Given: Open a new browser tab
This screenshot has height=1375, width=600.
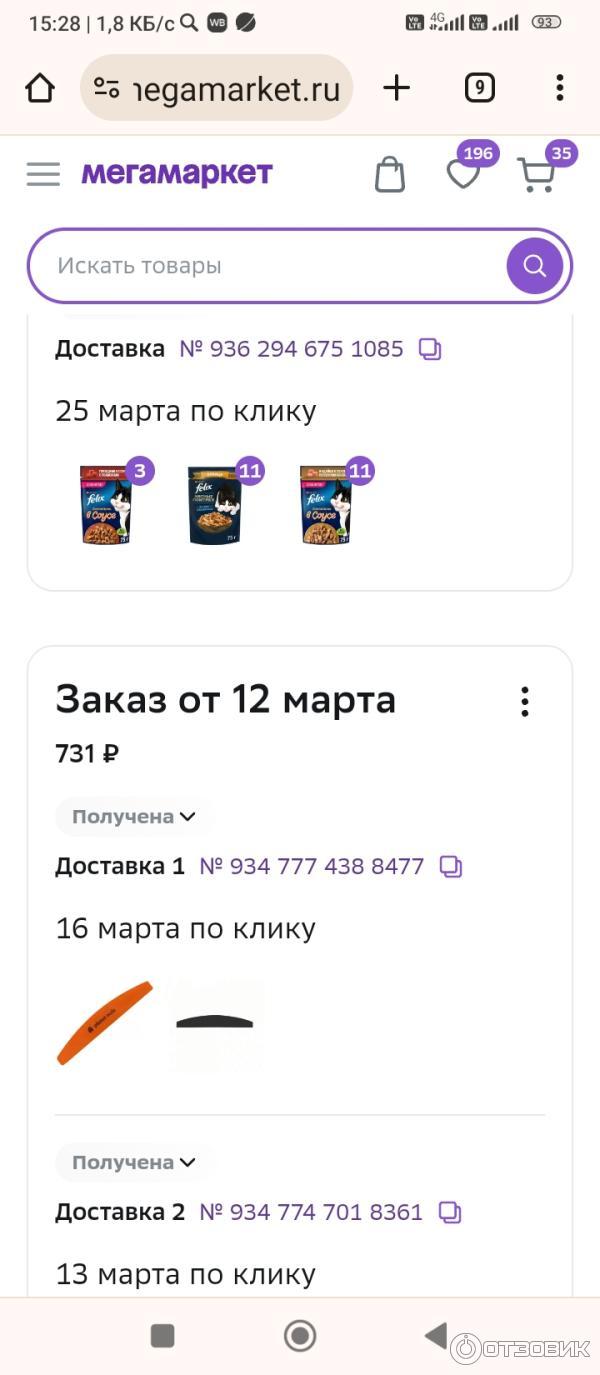Looking at the screenshot, I should pos(397,88).
